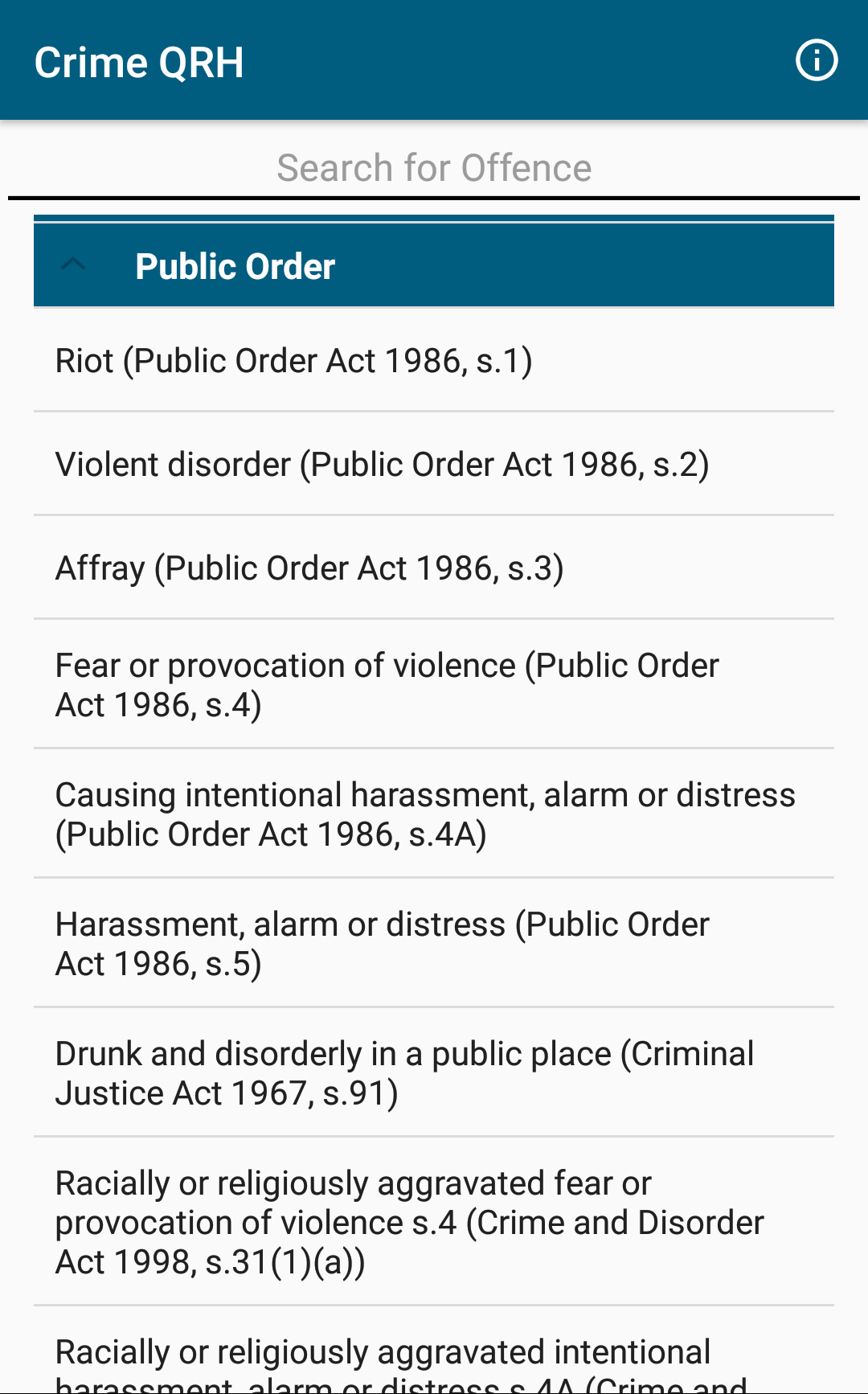Select Affray (Public Order Act 1986, s.3)
The height and width of the screenshot is (1394, 868).
point(434,568)
